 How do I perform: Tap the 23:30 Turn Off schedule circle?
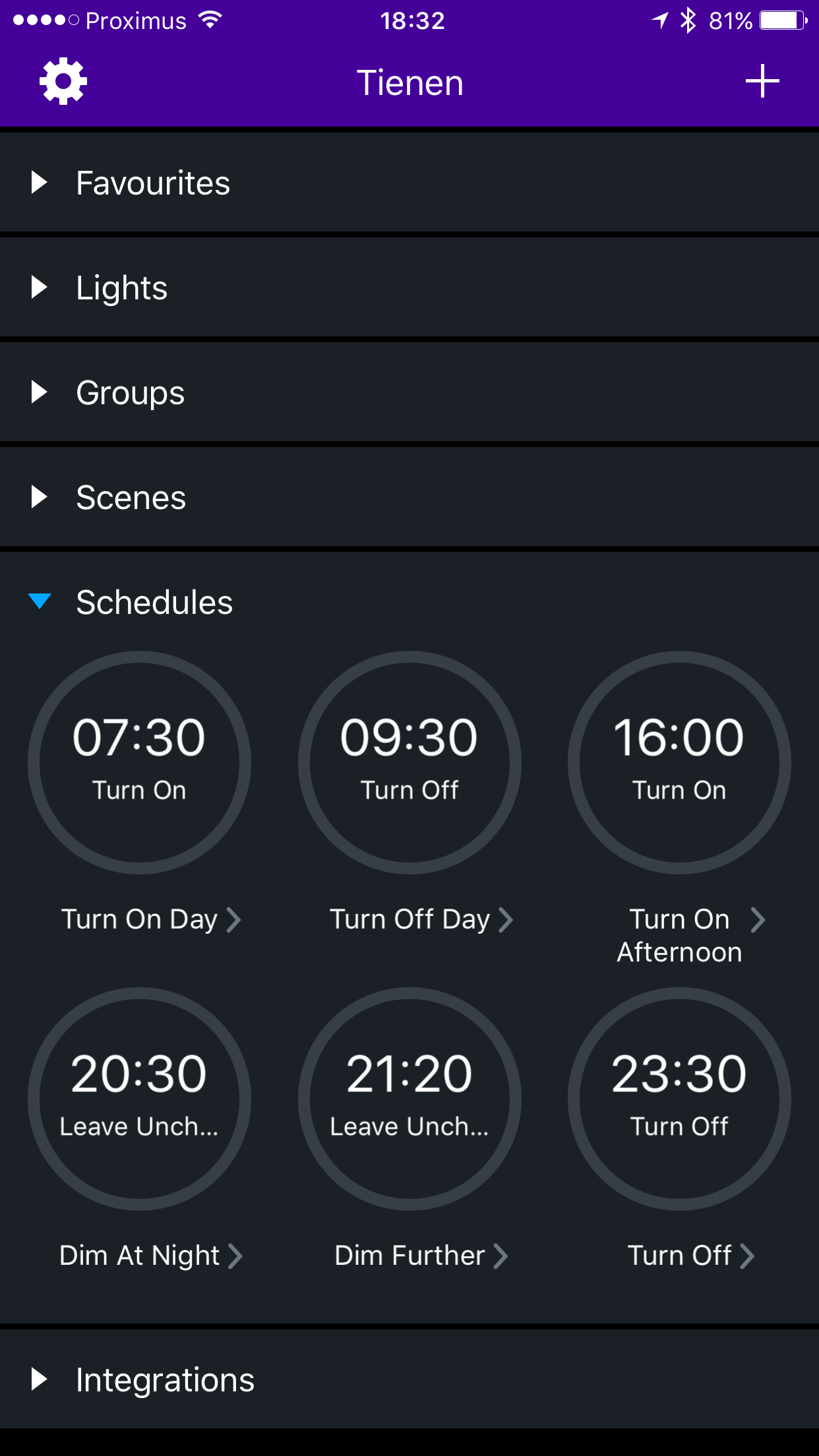(x=679, y=1099)
